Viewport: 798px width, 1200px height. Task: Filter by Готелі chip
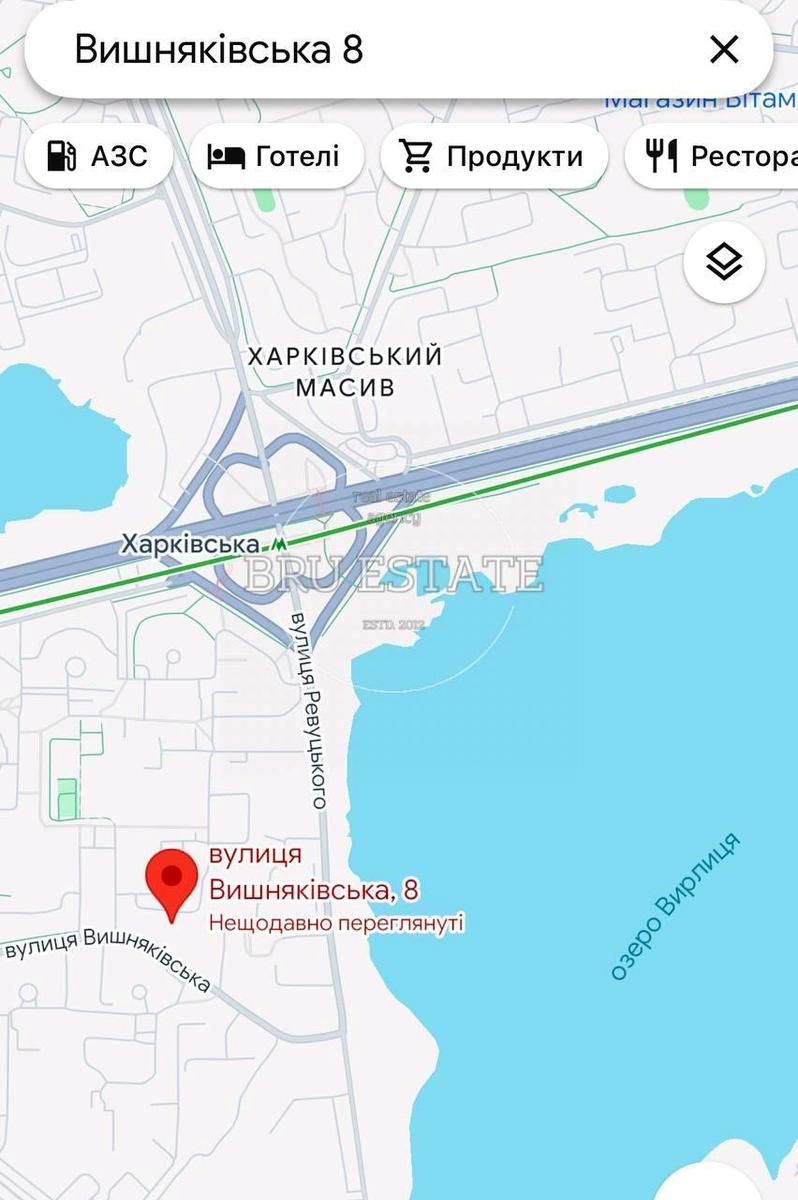point(274,156)
